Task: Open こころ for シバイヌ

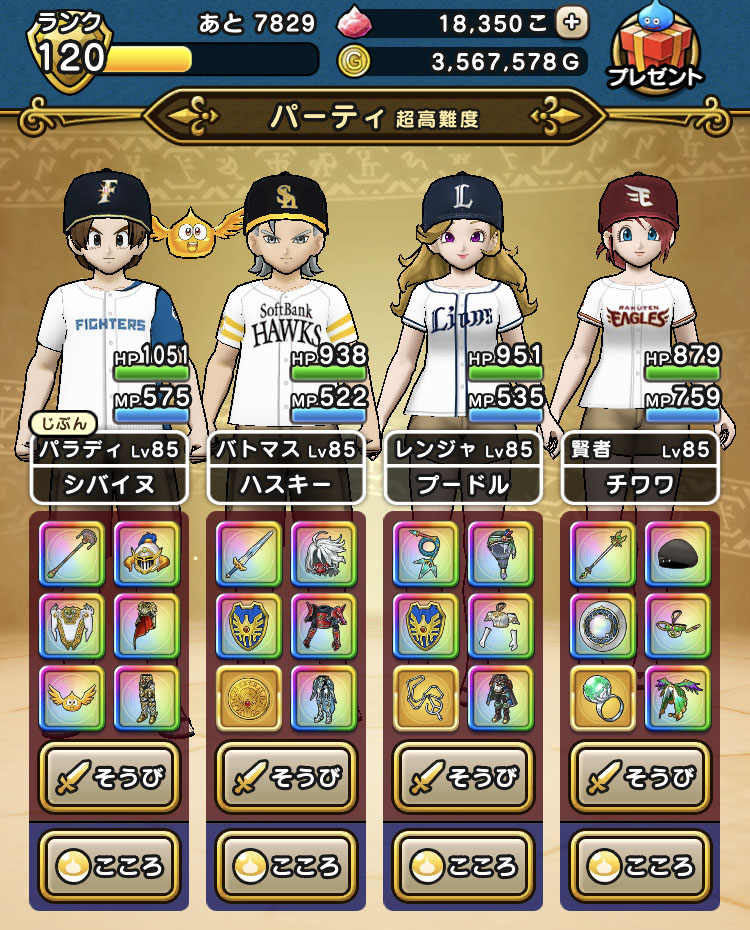Action: [x=109, y=865]
